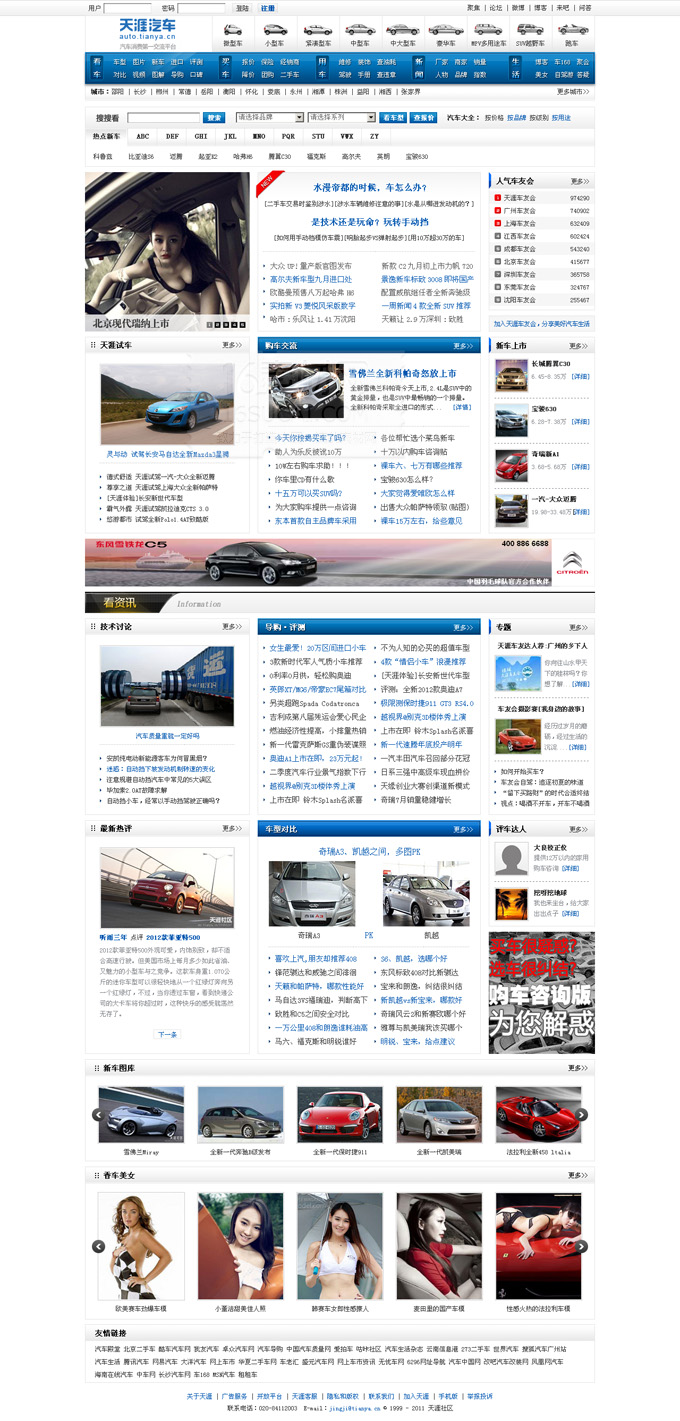Viewport: 680px width, 1421px height.
Task: Tap 下一条 in 最新热评 section
Action: pyautogui.click(x=167, y=1035)
